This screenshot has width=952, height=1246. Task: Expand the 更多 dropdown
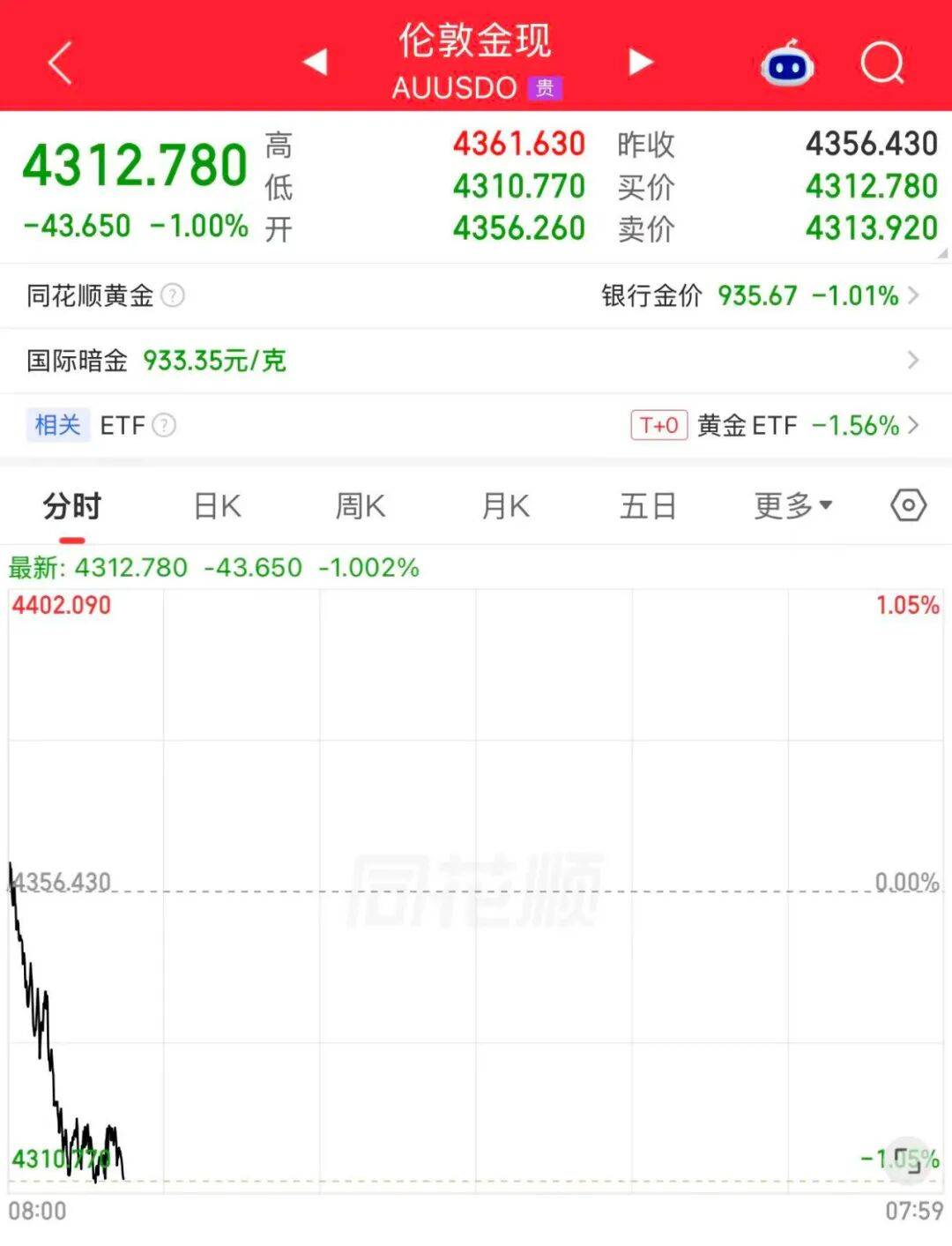pyautogui.click(x=793, y=507)
